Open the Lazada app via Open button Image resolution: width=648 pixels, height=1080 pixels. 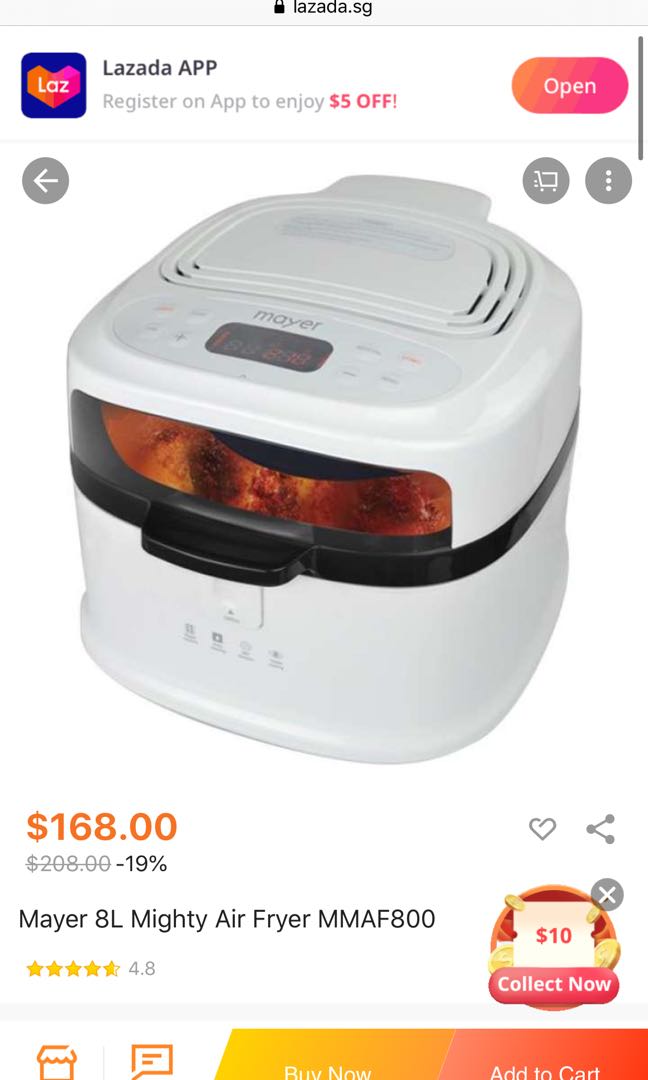(x=569, y=86)
